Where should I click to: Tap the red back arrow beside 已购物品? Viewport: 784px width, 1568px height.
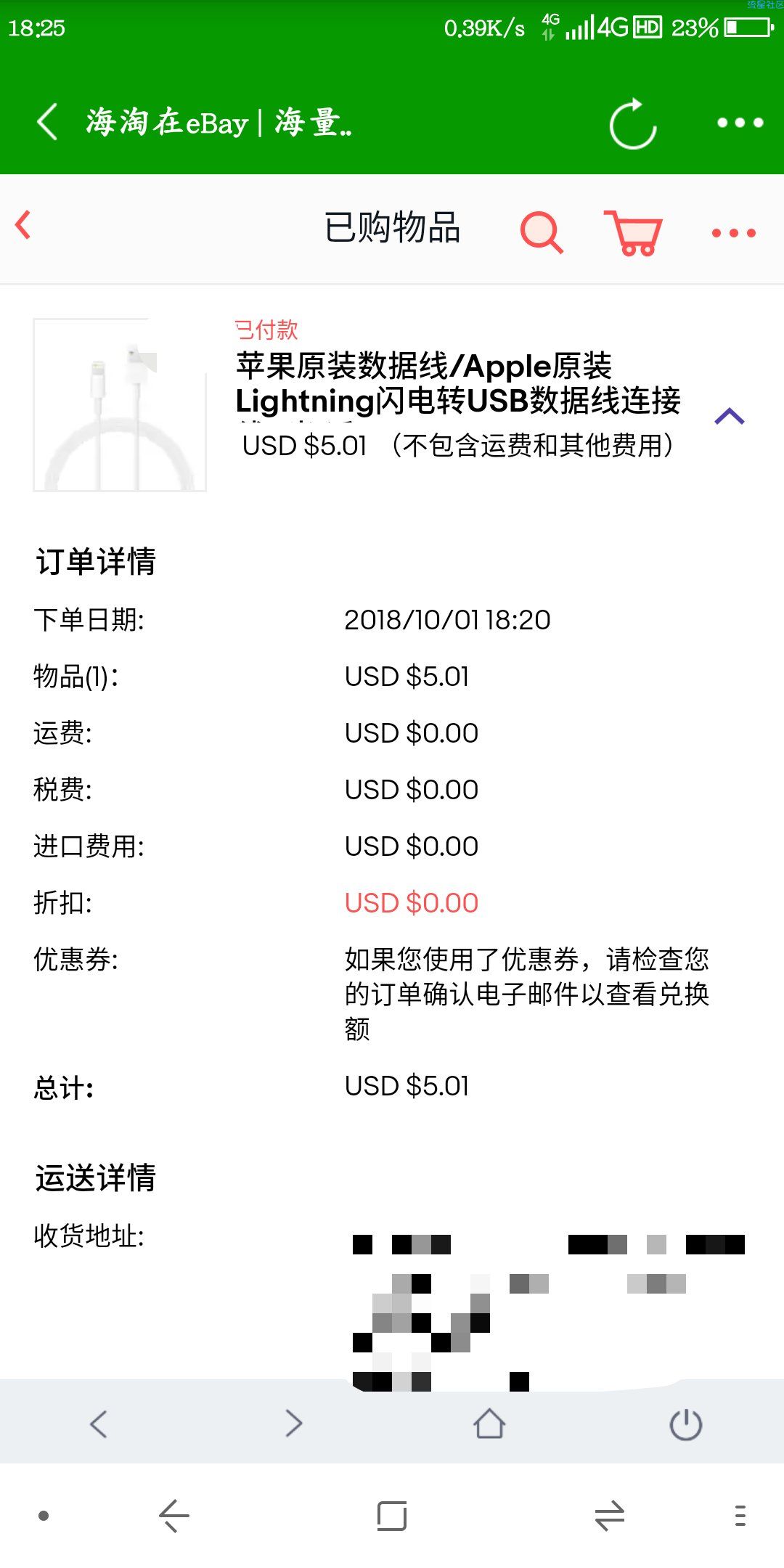tap(23, 225)
